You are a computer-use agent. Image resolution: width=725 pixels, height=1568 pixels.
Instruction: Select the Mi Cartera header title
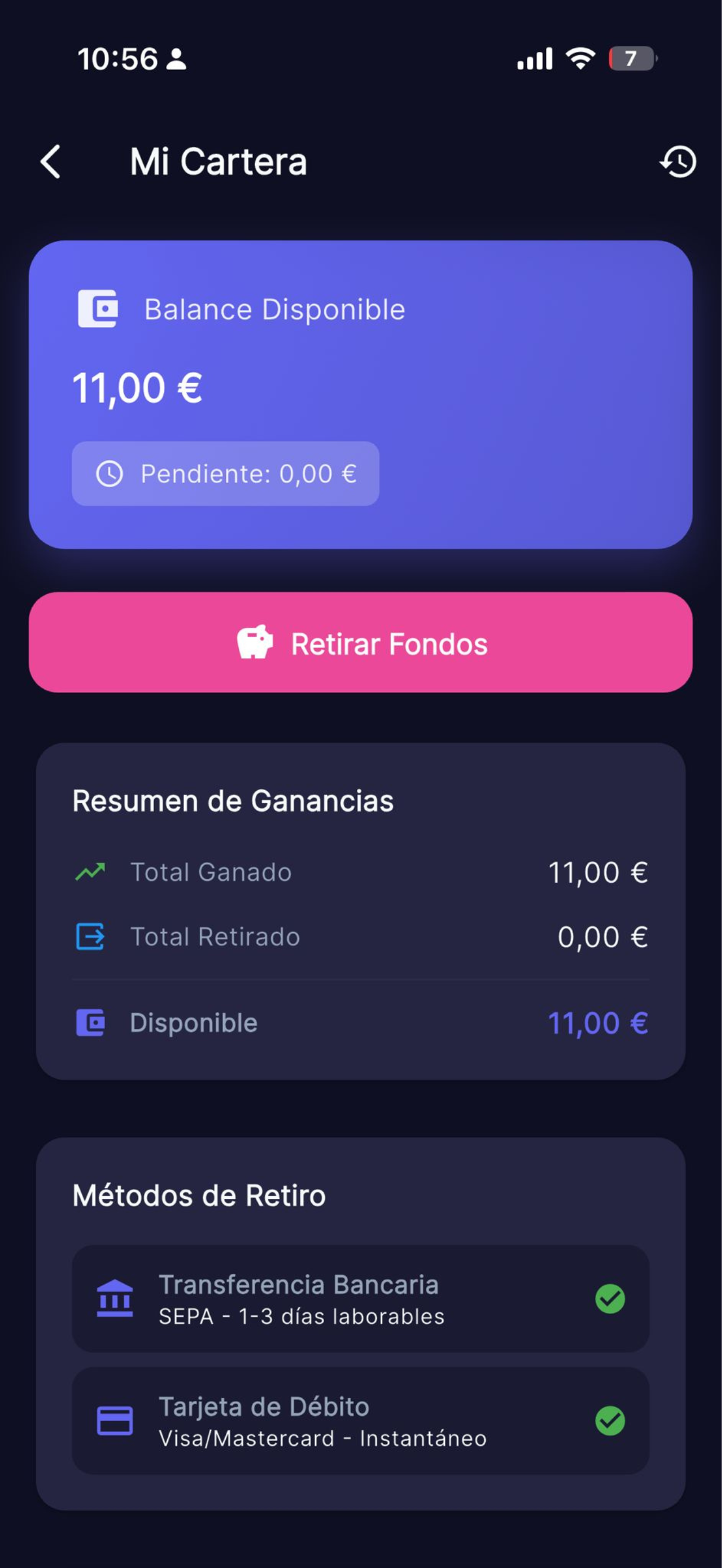pos(217,161)
